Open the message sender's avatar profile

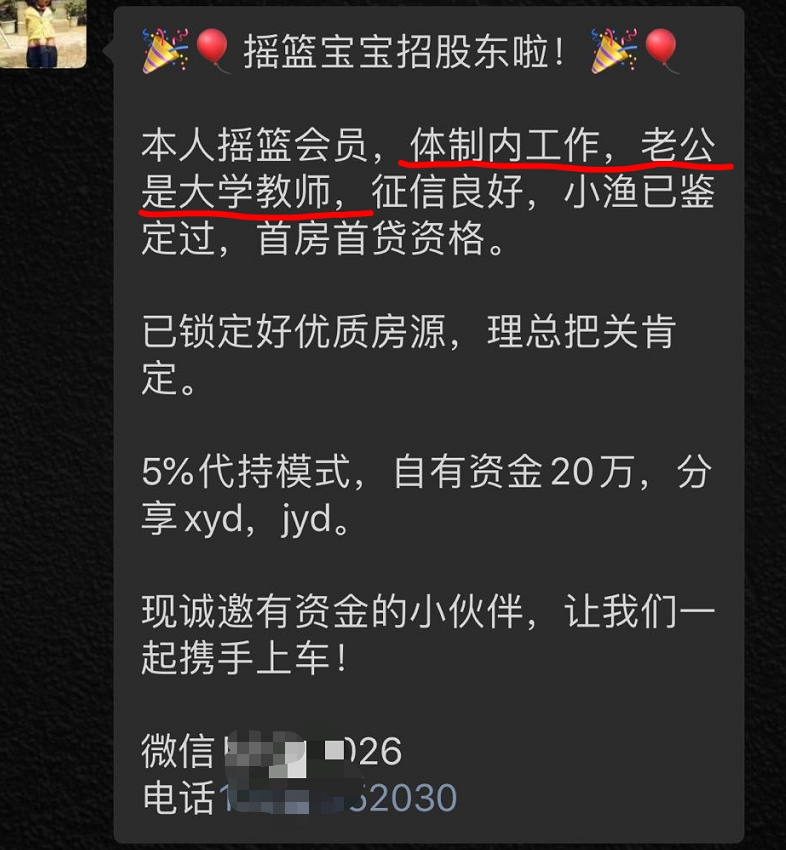point(42,33)
